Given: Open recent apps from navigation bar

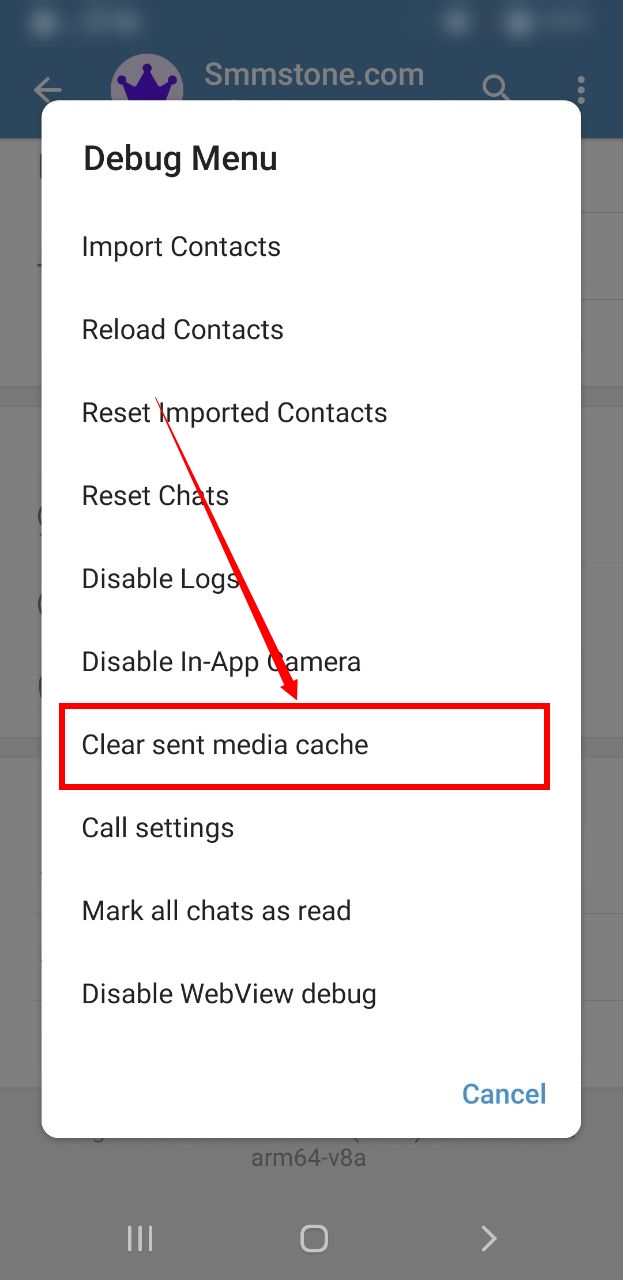Looking at the screenshot, I should [140, 1239].
